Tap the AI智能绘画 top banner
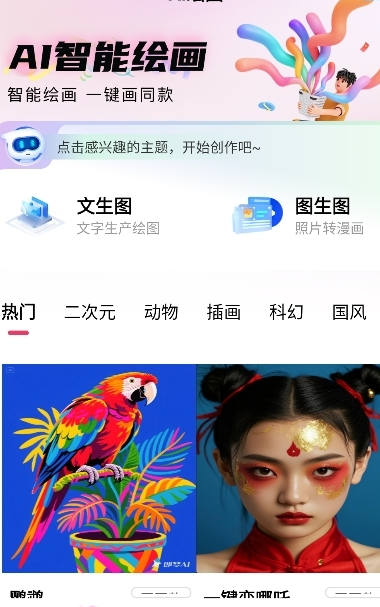Image resolution: width=380 pixels, height=607 pixels. pos(190,60)
